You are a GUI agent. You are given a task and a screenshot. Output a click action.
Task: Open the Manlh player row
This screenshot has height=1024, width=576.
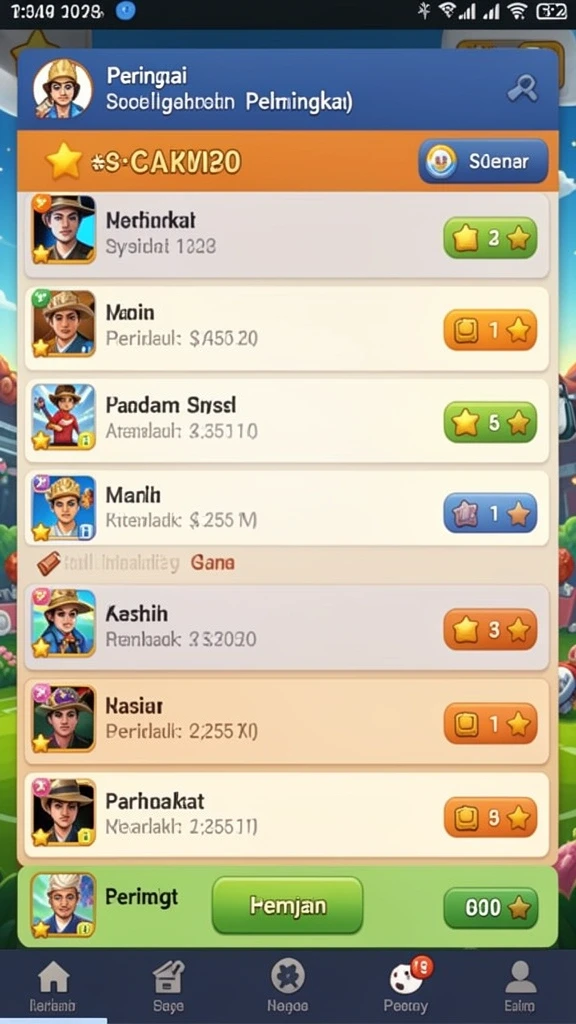pyautogui.click(x=287, y=508)
